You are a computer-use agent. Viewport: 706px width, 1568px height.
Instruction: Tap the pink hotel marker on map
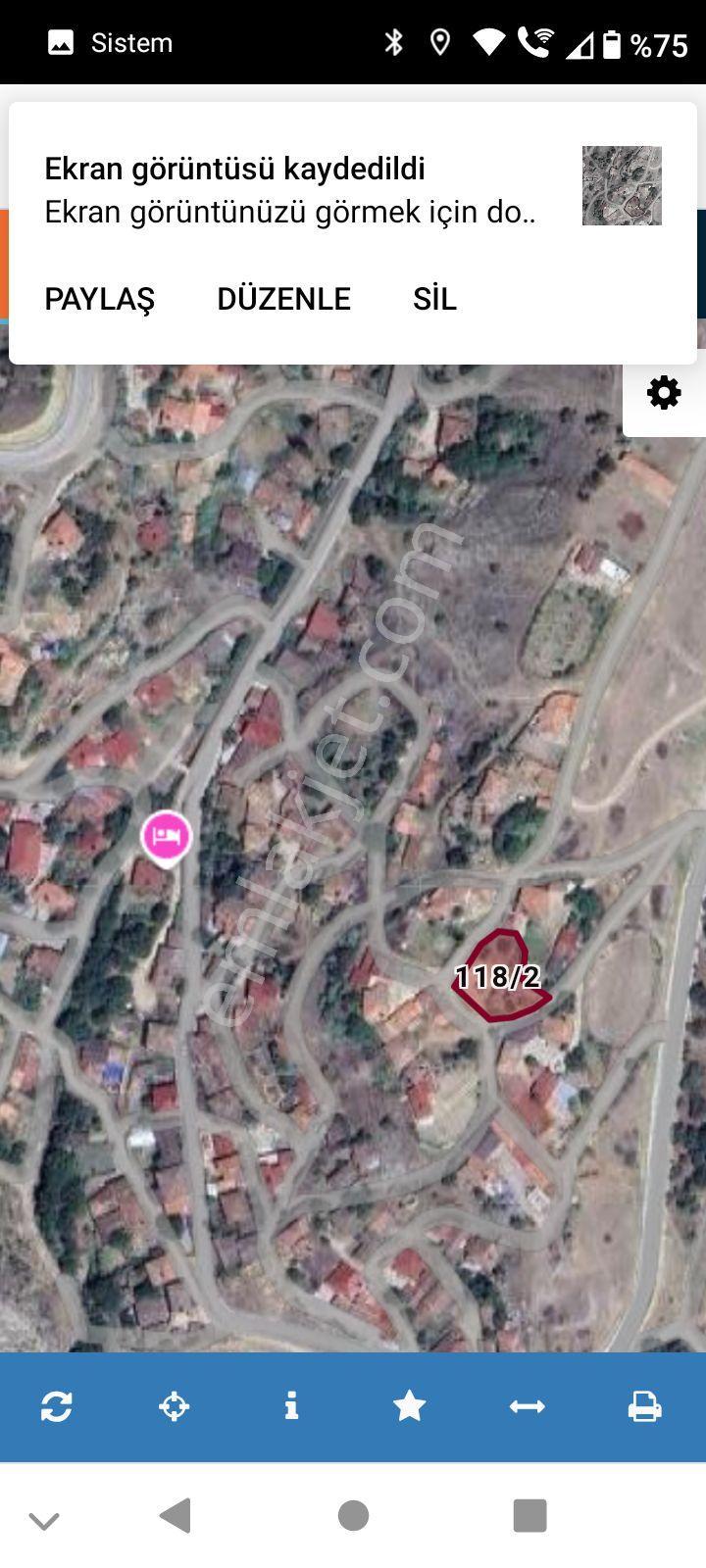pos(167,839)
